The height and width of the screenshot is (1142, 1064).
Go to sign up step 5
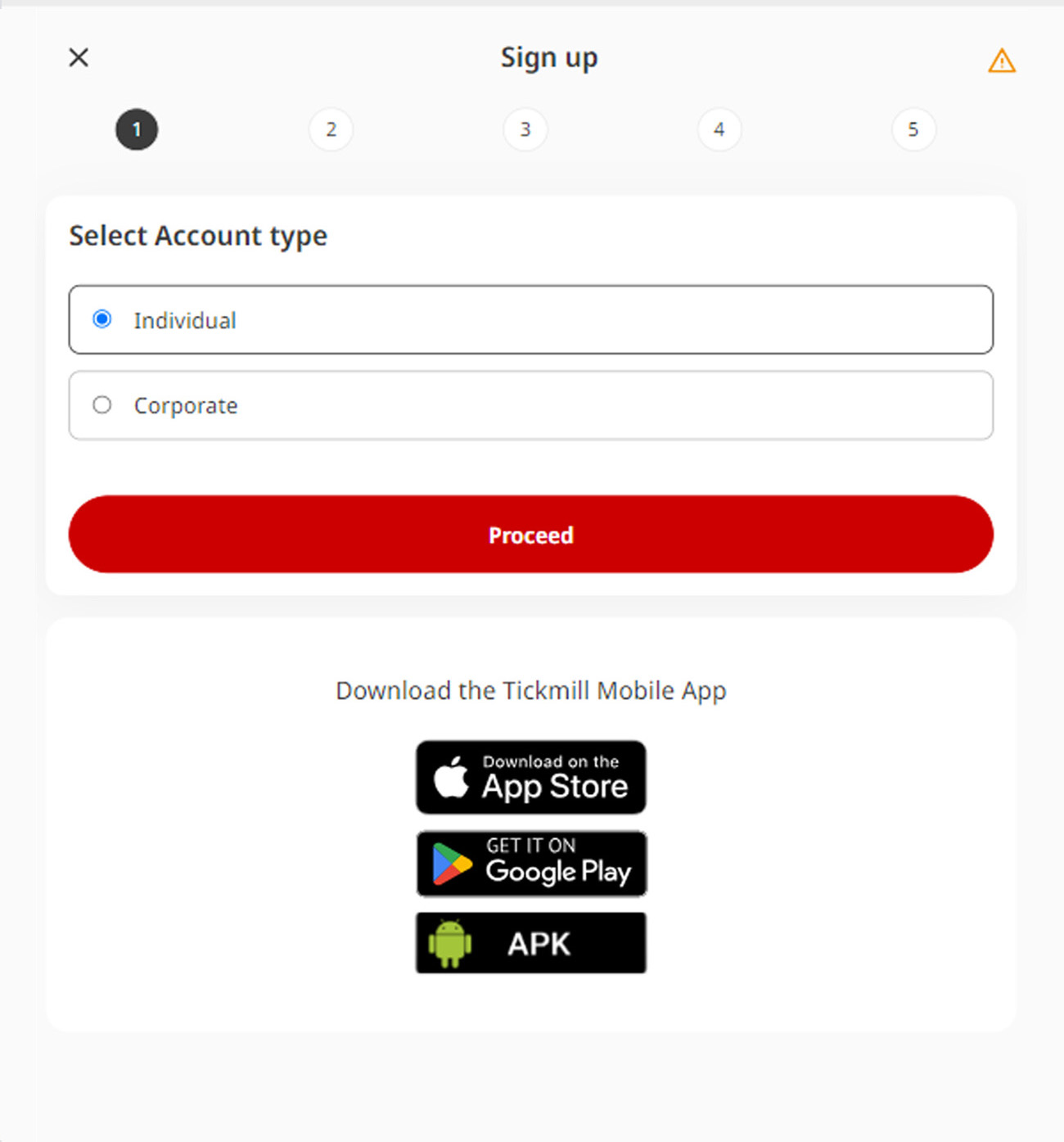click(913, 129)
